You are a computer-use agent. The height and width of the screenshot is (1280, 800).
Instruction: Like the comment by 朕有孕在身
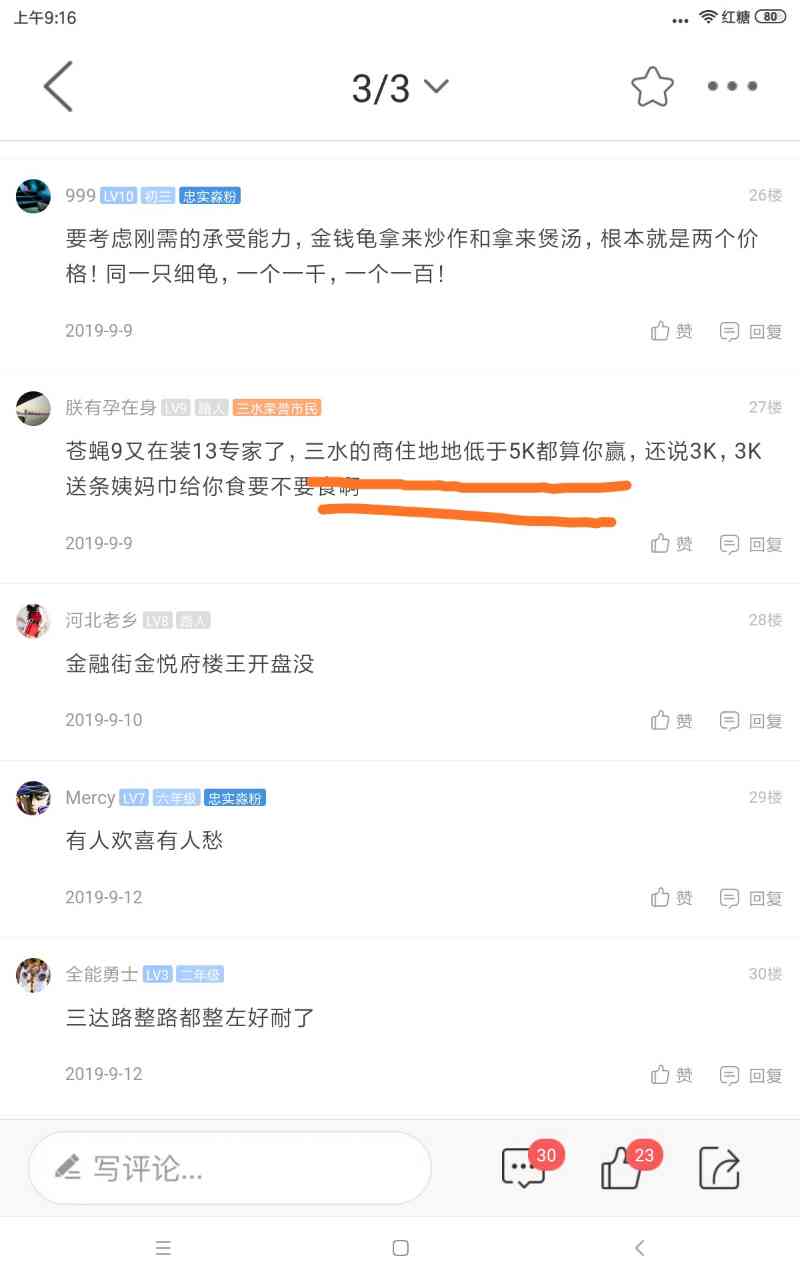[x=671, y=544]
